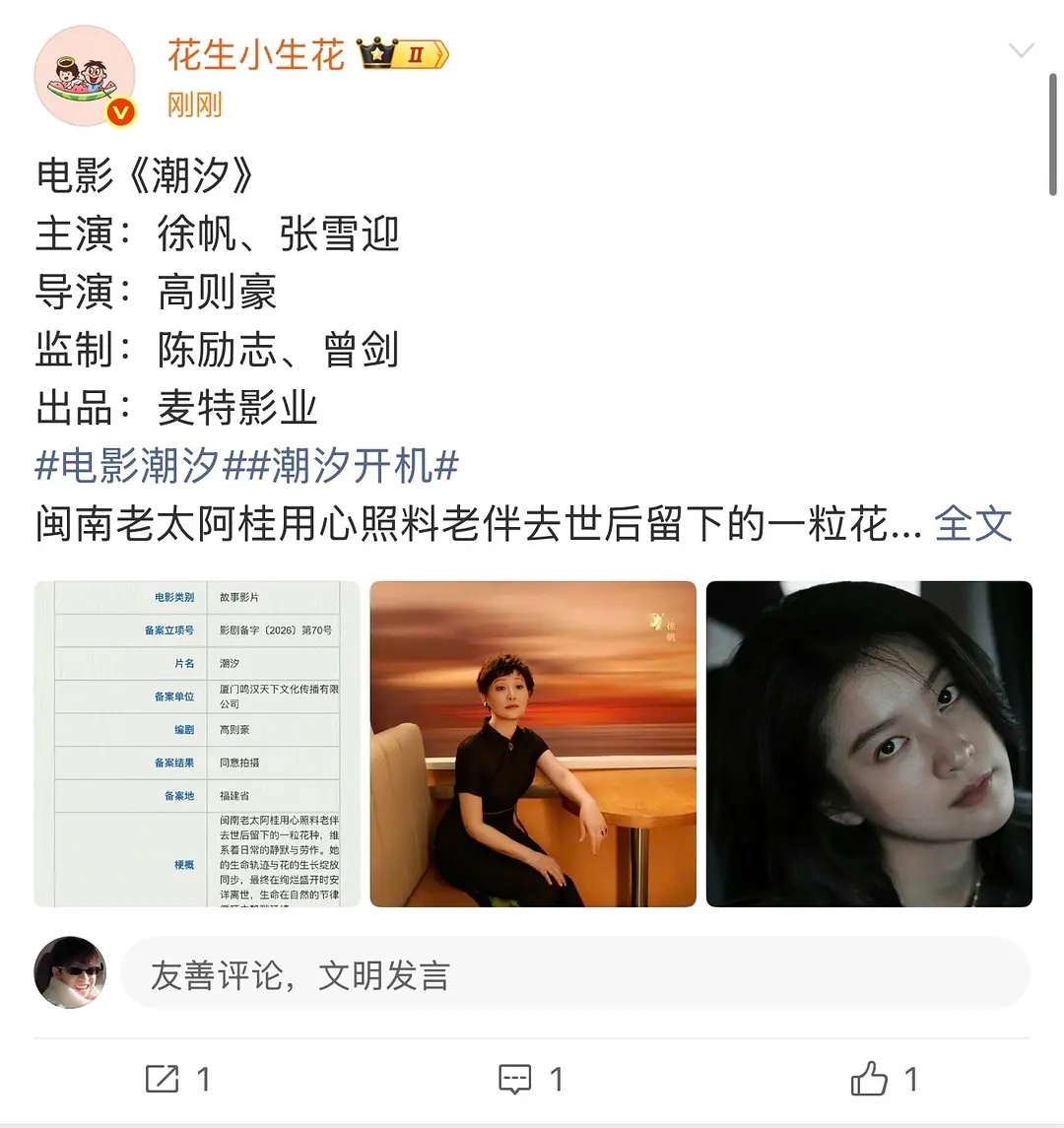
Task: Click the like count number 1
Action: [x=911, y=1080]
